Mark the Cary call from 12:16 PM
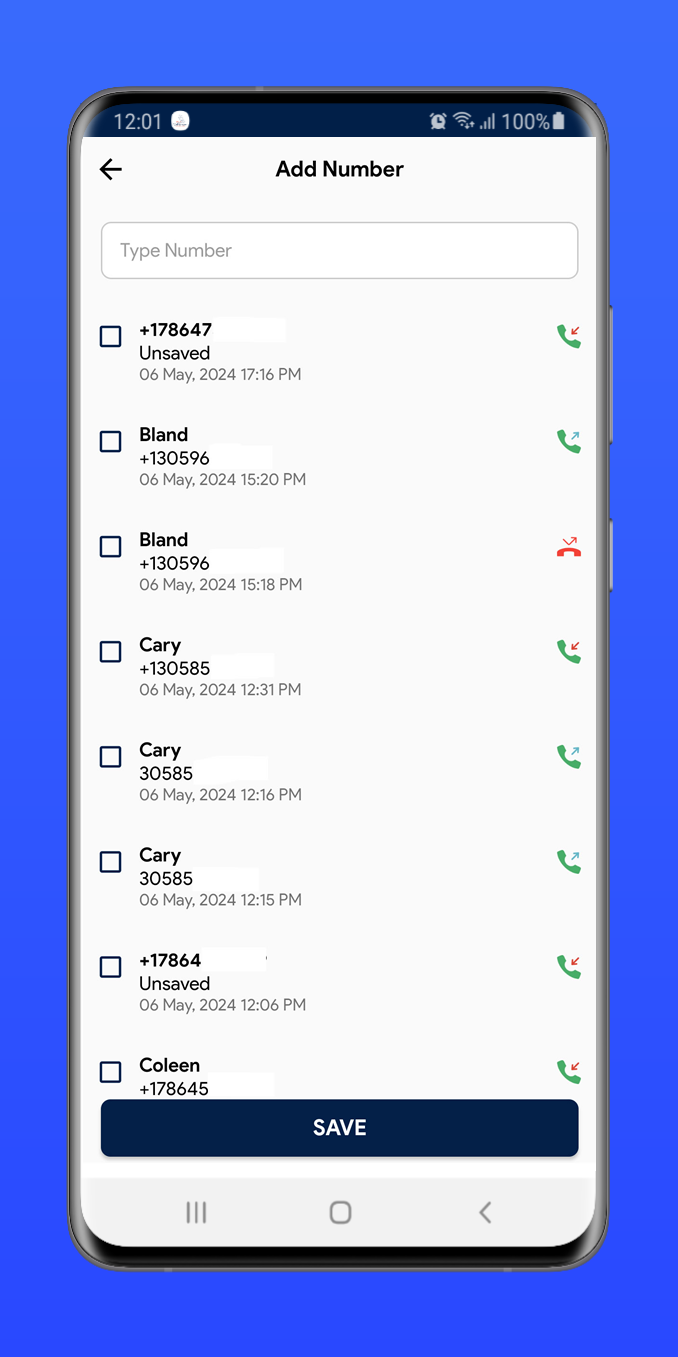The width and height of the screenshot is (678, 1357). point(111,757)
